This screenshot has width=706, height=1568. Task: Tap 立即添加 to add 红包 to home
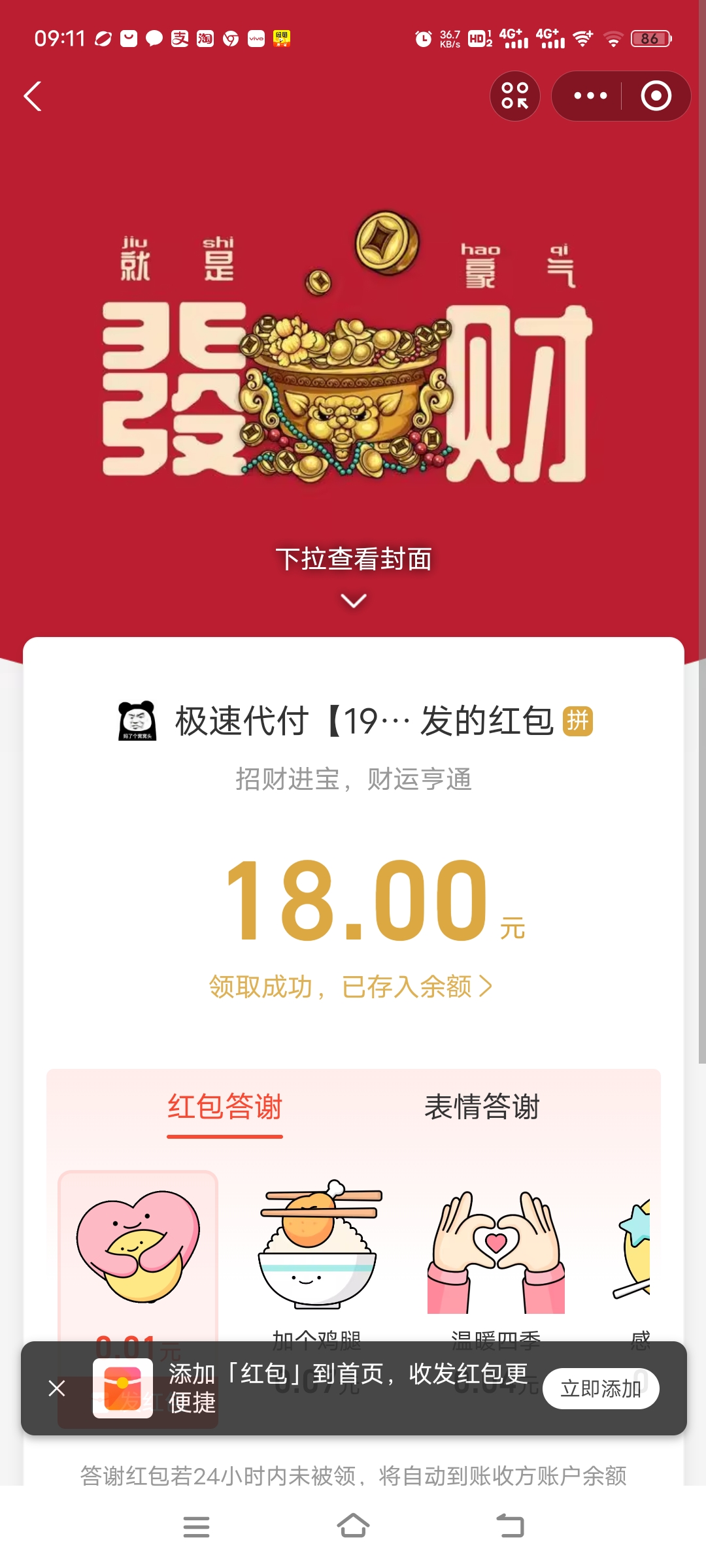[x=600, y=1388]
